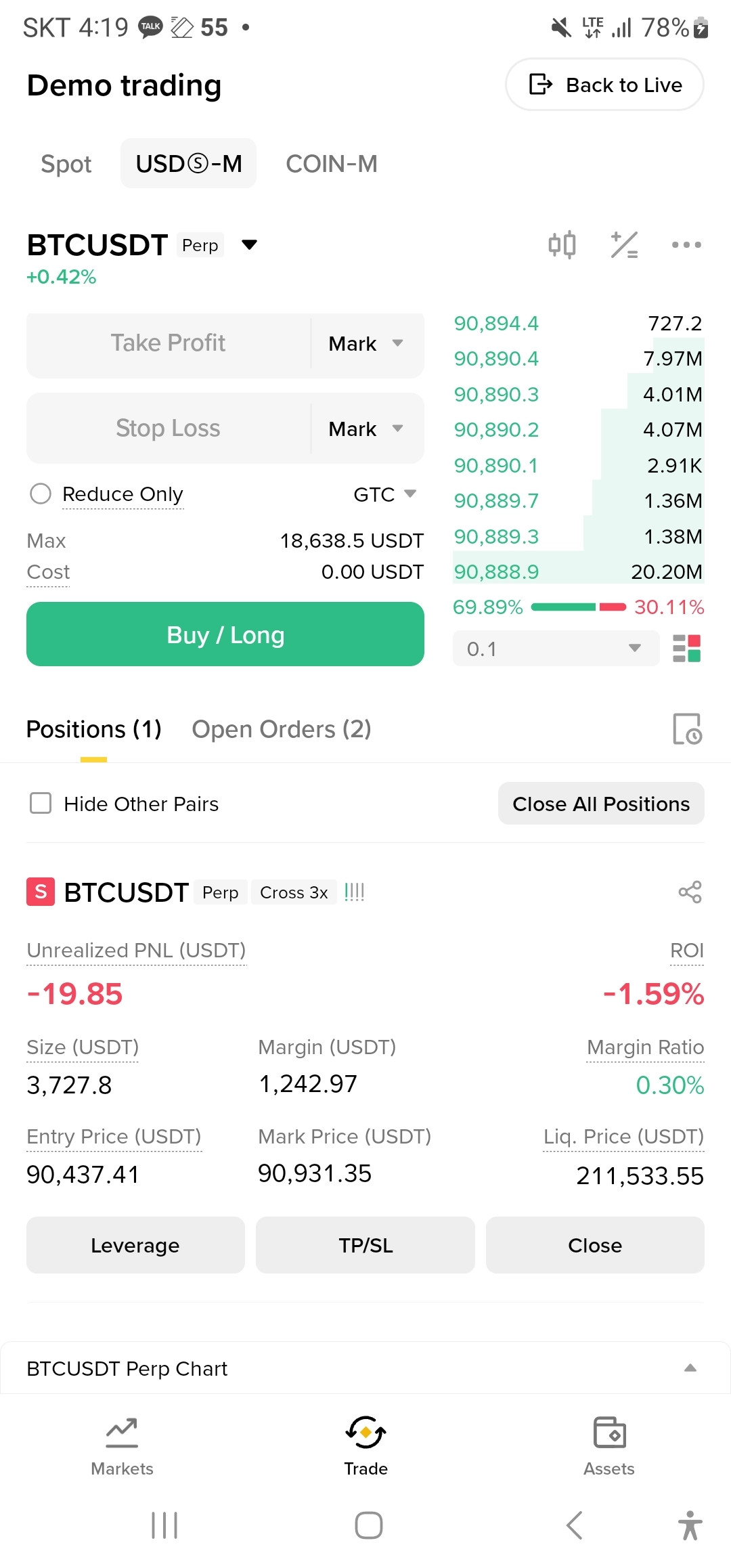Enable the Reduce Only option
This screenshot has width=731, height=1568.
point(41,494)
